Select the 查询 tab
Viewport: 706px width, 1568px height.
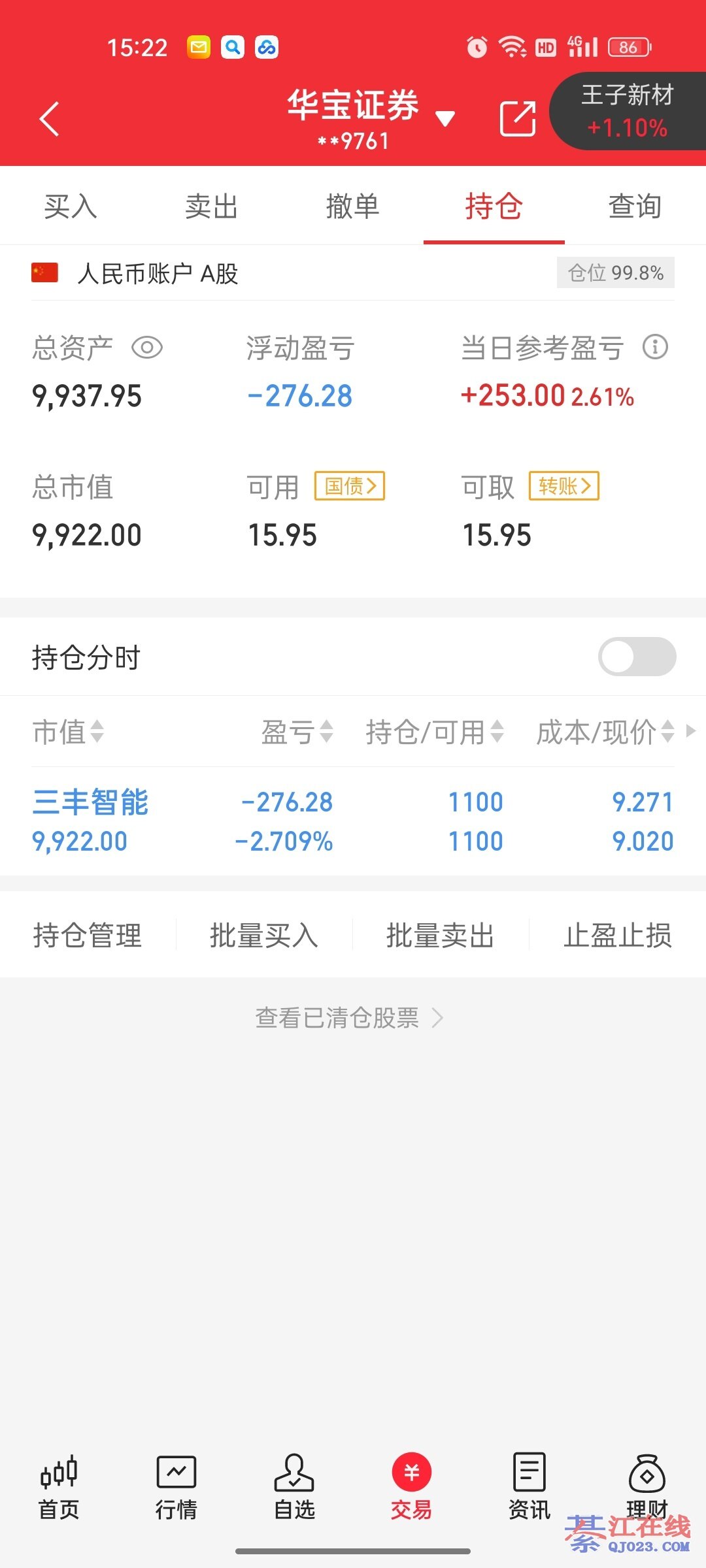pos(634,206)
